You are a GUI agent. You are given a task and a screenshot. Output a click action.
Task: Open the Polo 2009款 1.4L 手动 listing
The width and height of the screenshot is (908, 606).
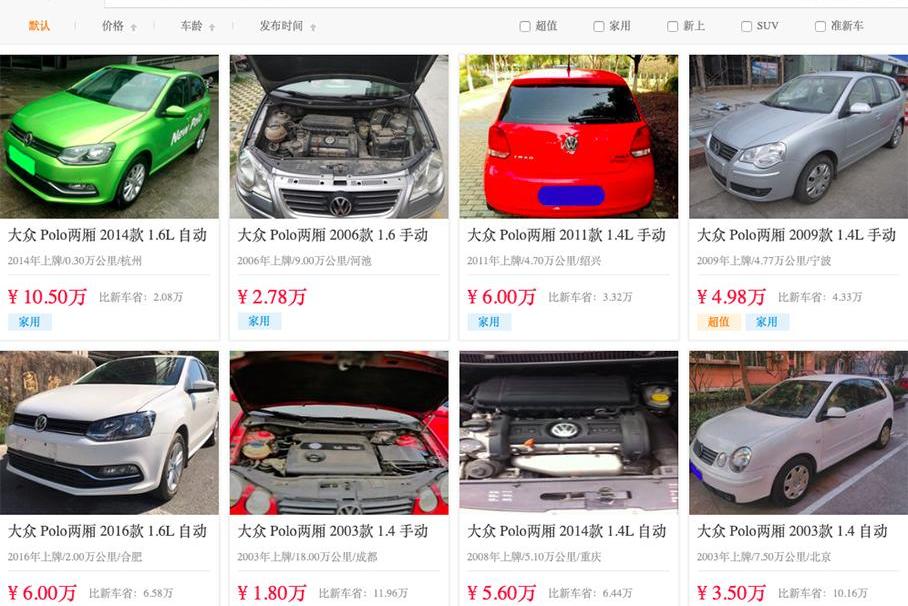[796, 235]
